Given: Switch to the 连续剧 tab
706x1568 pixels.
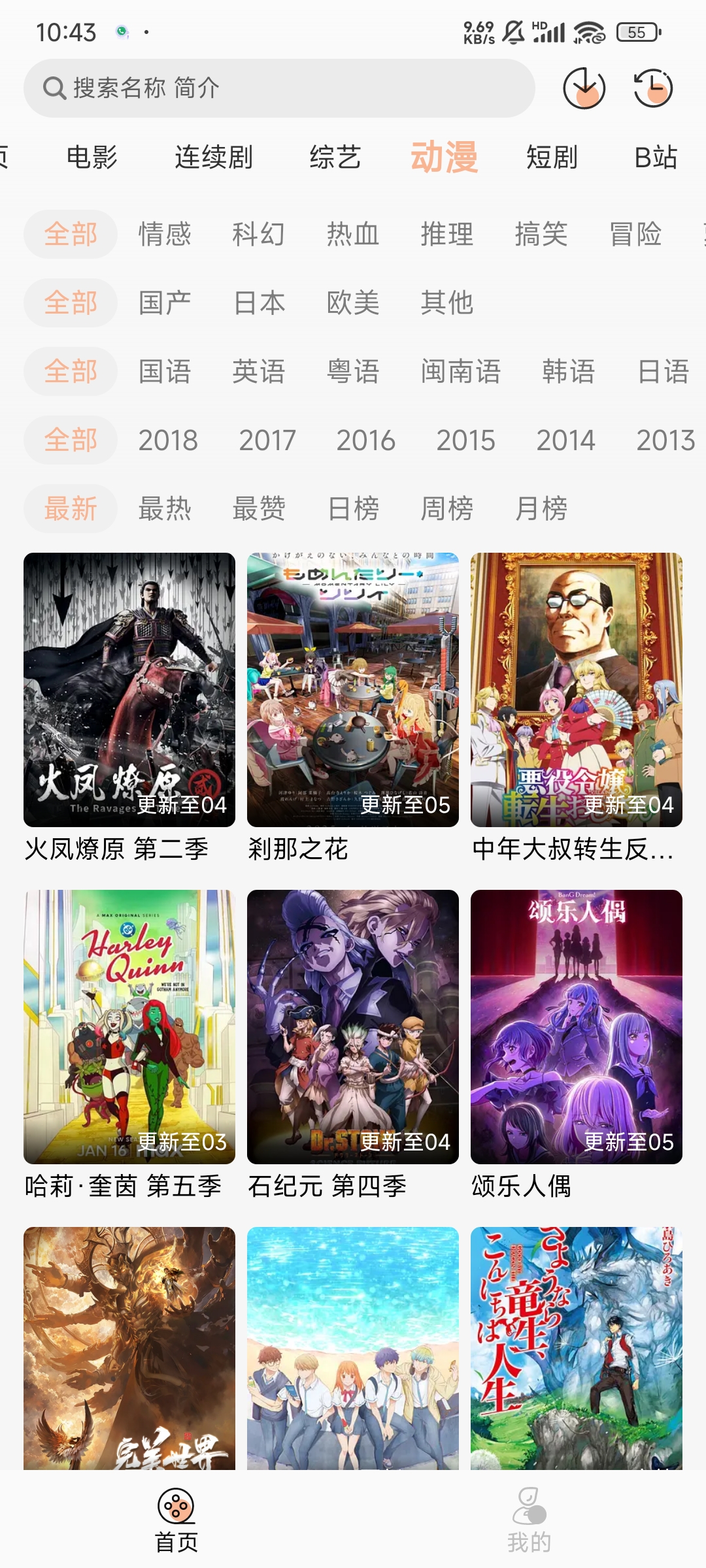Looking at the screenshot, I should (213, 157).
